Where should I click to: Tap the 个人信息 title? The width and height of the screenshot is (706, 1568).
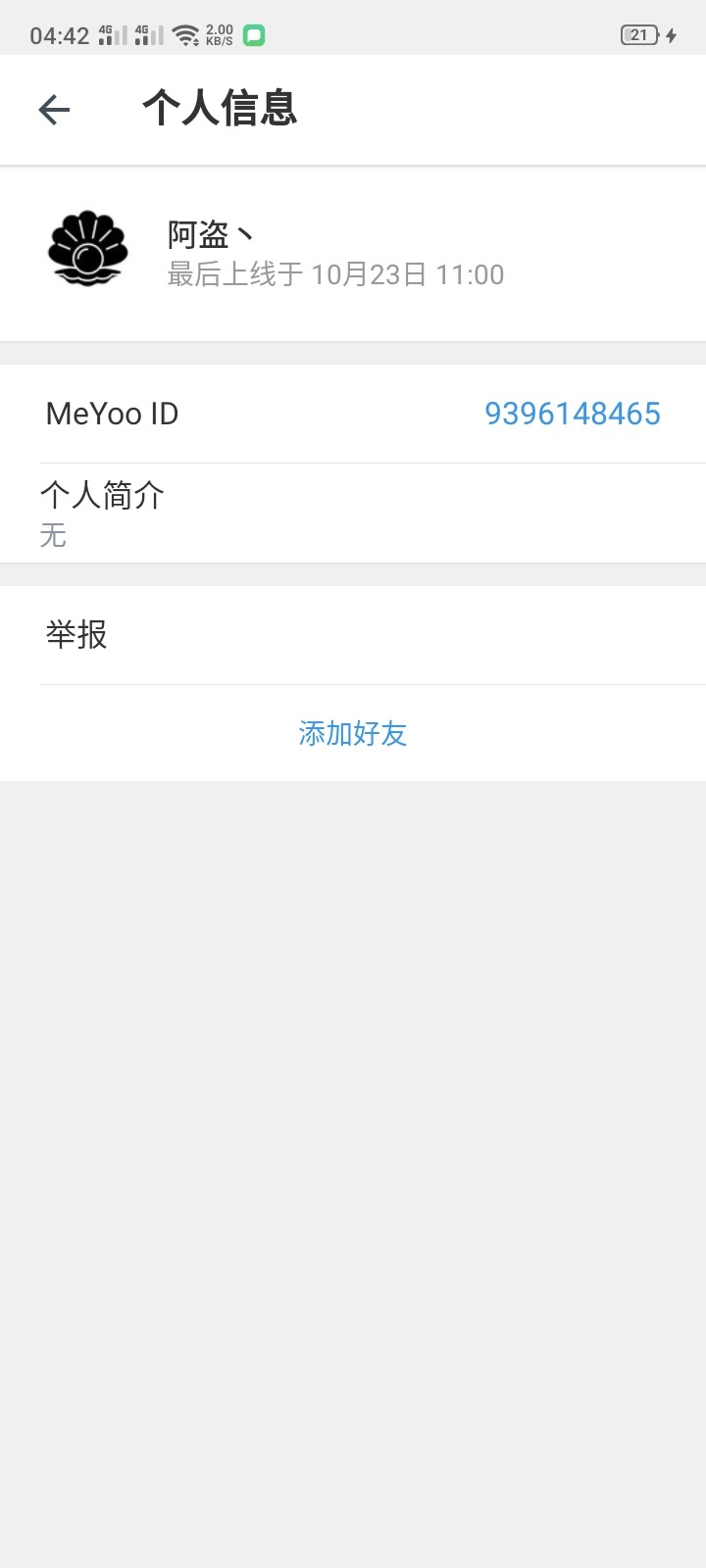220,109
